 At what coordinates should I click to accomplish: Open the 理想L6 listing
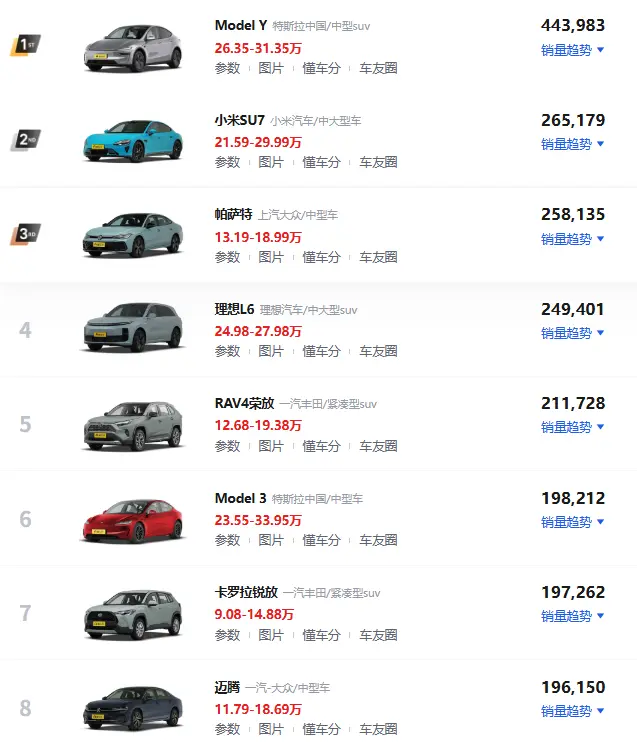click(x=235, y=309)
